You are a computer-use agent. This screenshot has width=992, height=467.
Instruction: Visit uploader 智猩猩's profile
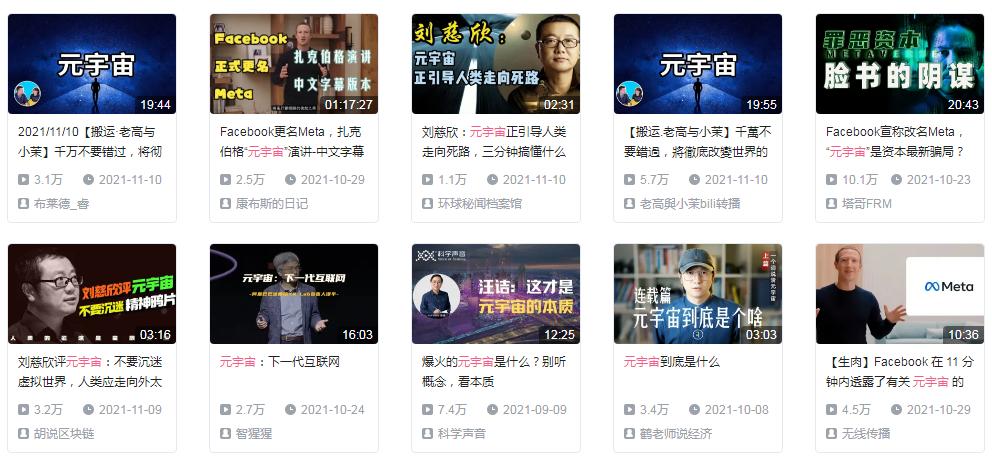pyautogui.click(x=254, y=433)
